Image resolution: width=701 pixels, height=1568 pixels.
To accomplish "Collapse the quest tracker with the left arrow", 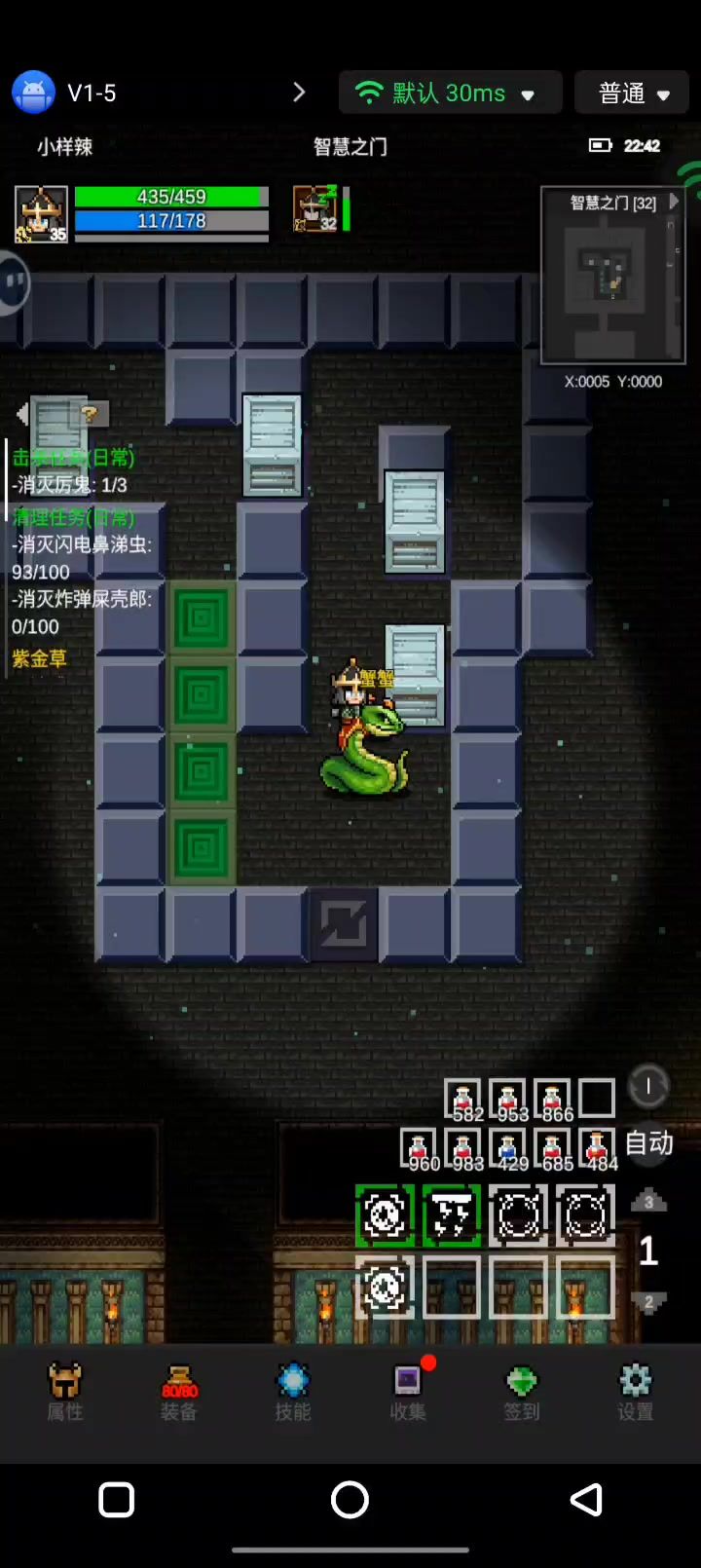I will (22, 415).
